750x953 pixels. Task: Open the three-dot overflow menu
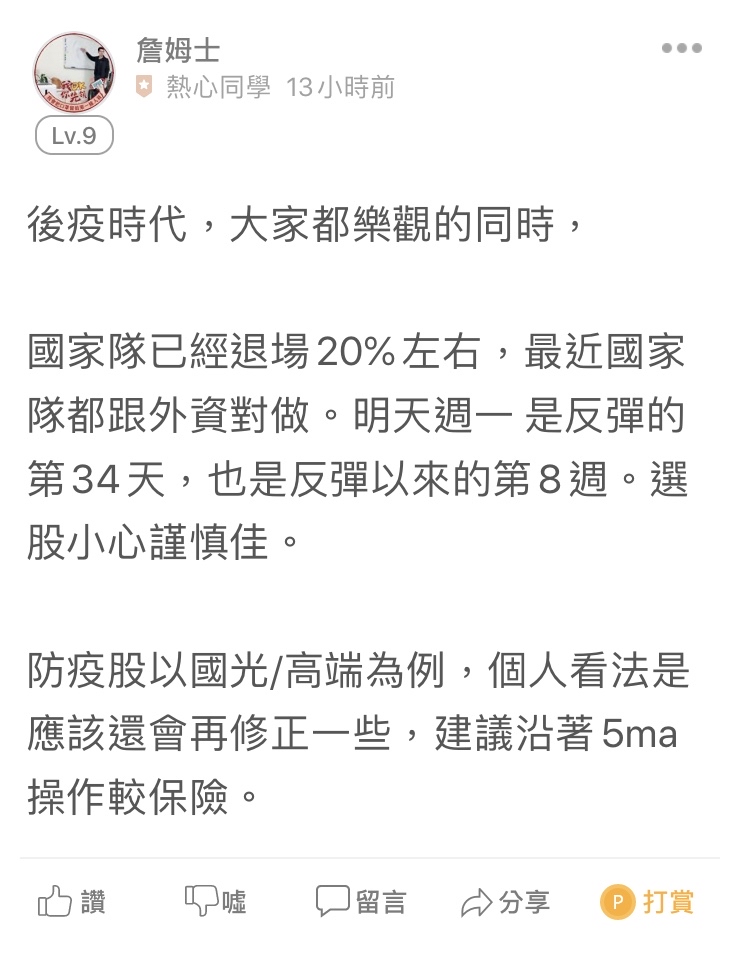click(x=681, y=48)
